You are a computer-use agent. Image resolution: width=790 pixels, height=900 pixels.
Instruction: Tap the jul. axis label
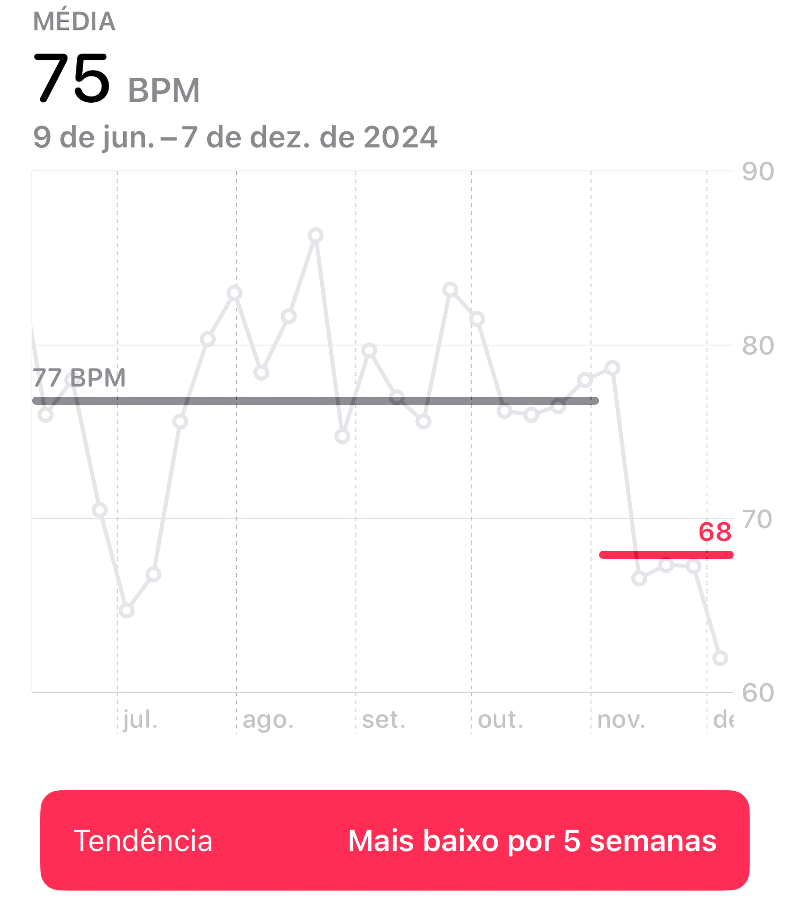[140, 719]
